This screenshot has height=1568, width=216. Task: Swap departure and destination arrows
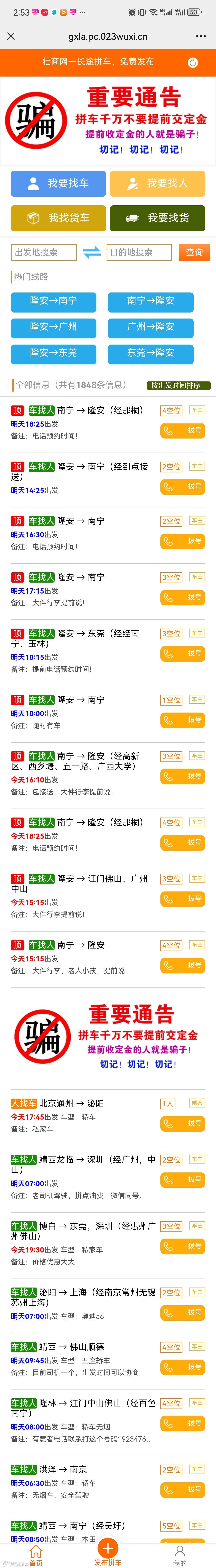click(x=92, y=252)
